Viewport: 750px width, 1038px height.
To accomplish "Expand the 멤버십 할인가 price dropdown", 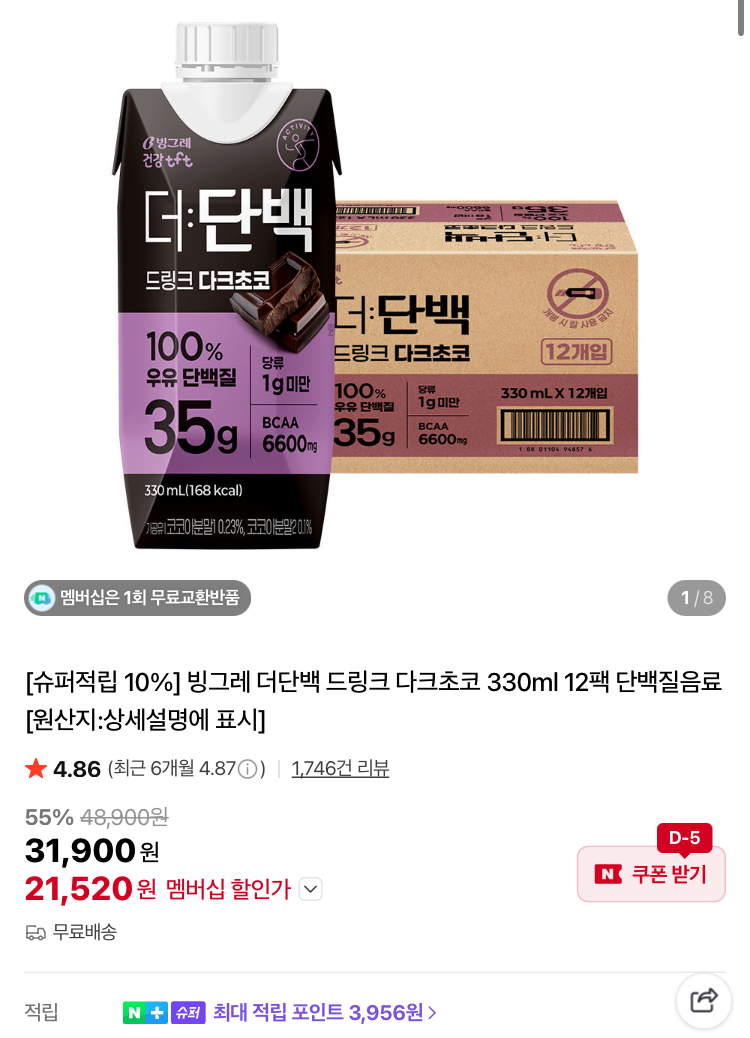I will tap(310, 888).
